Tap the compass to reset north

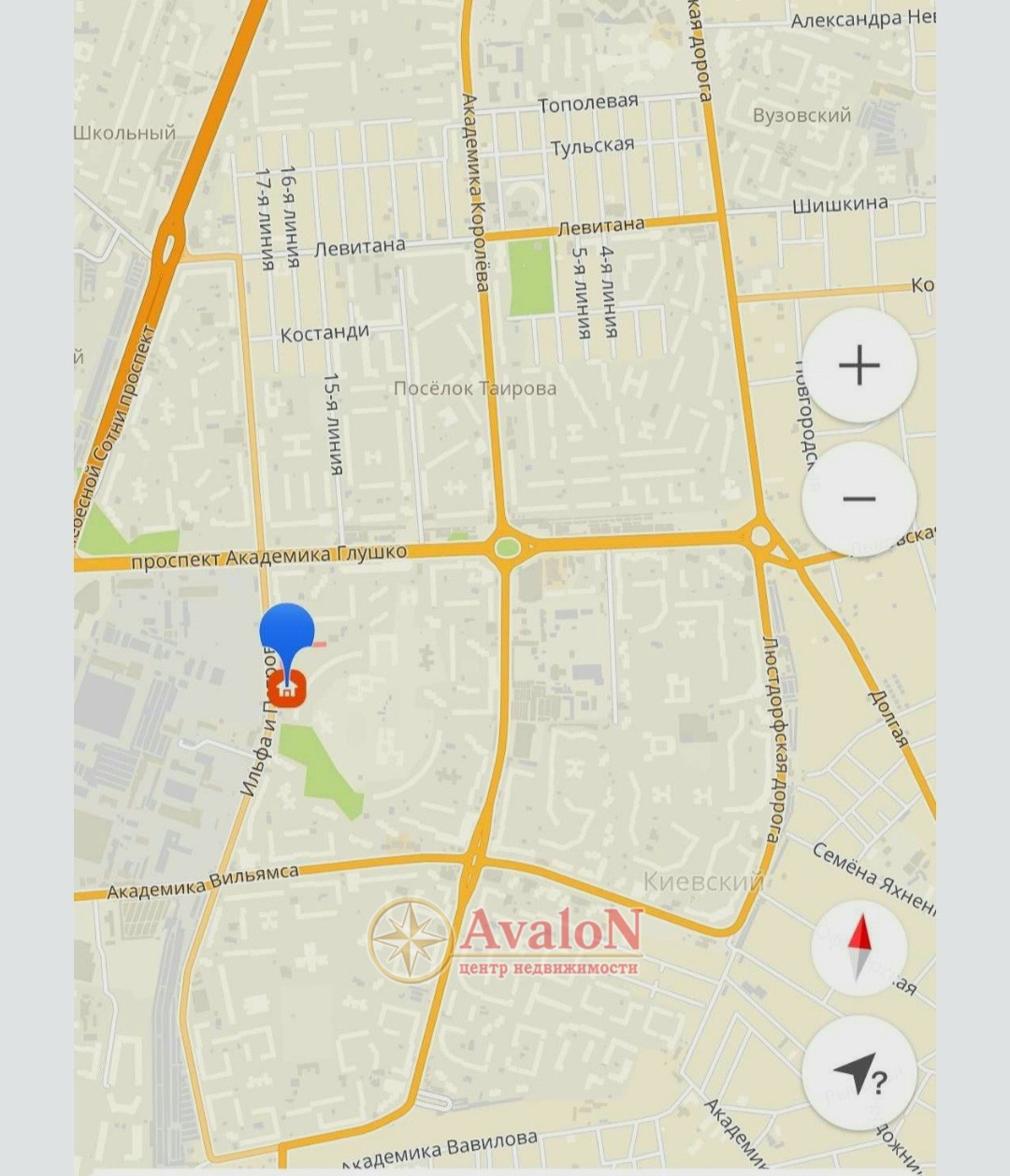point(858,947)
